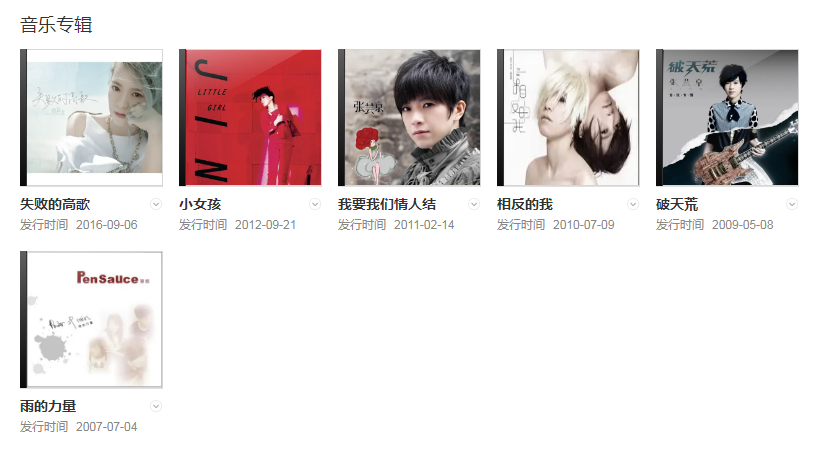826x459 pixels.
Task: Open the 小女孩 album cover
Action: coord(251,117)
